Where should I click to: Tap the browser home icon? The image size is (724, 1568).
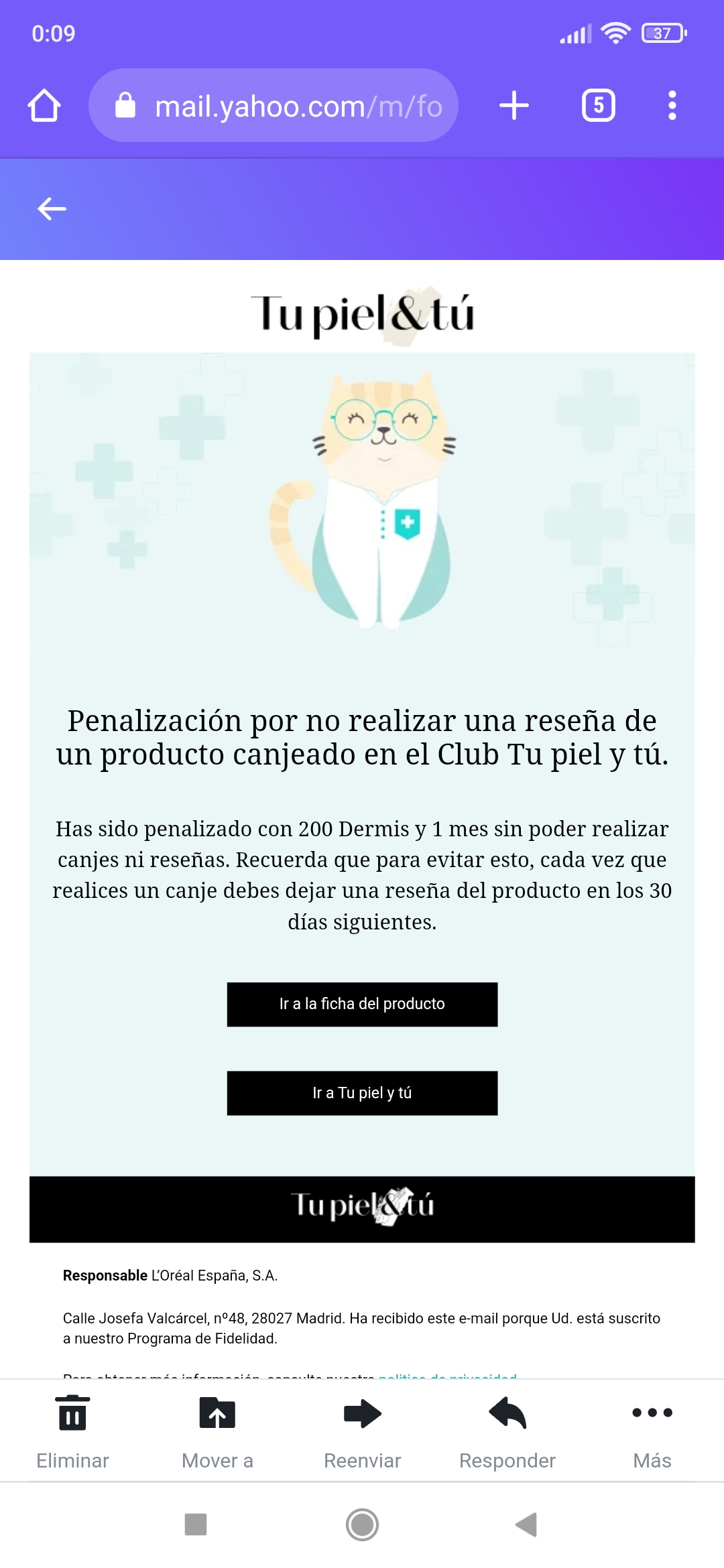[x=44, y=106]
